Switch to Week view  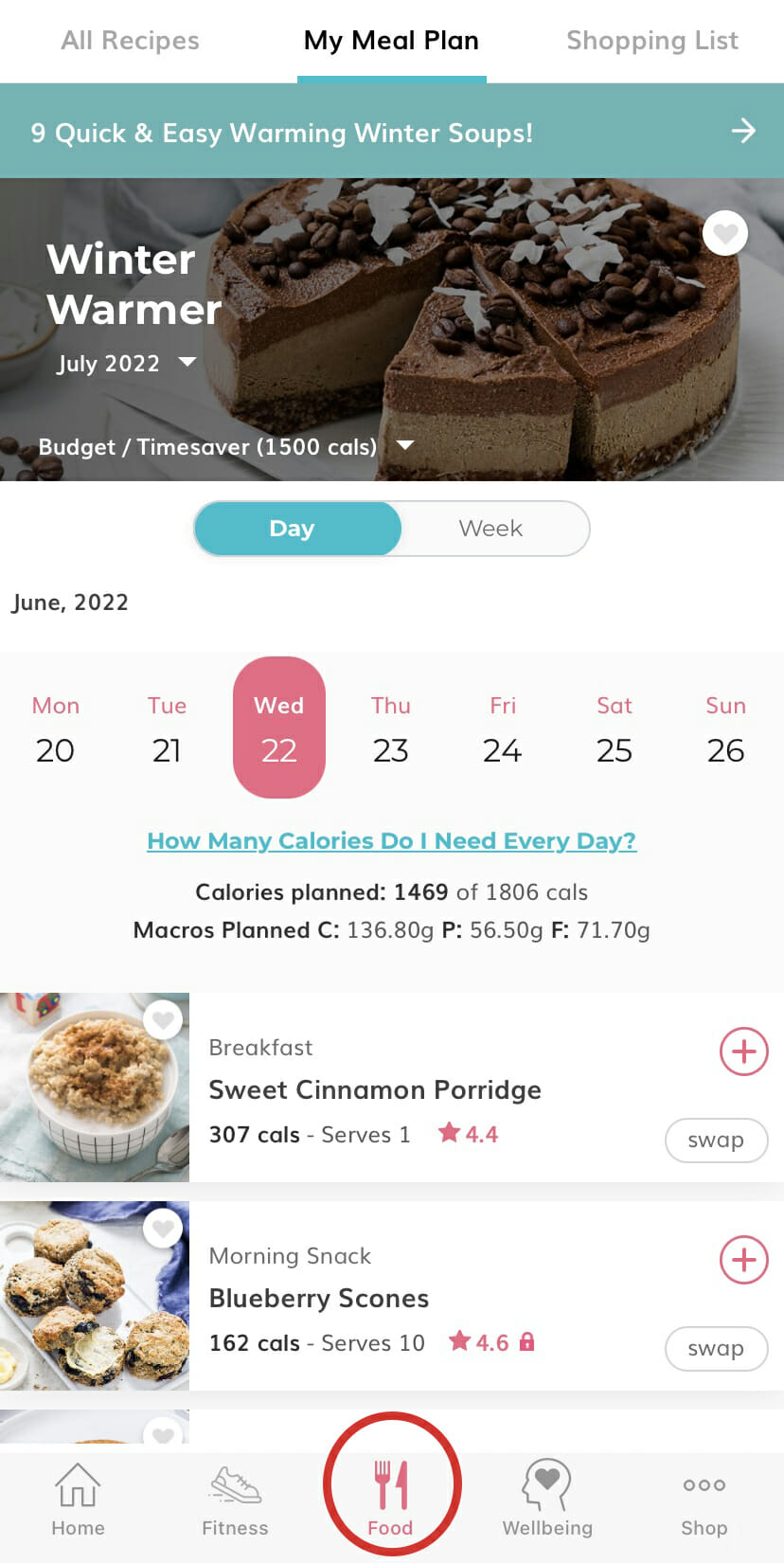[490, 529]
